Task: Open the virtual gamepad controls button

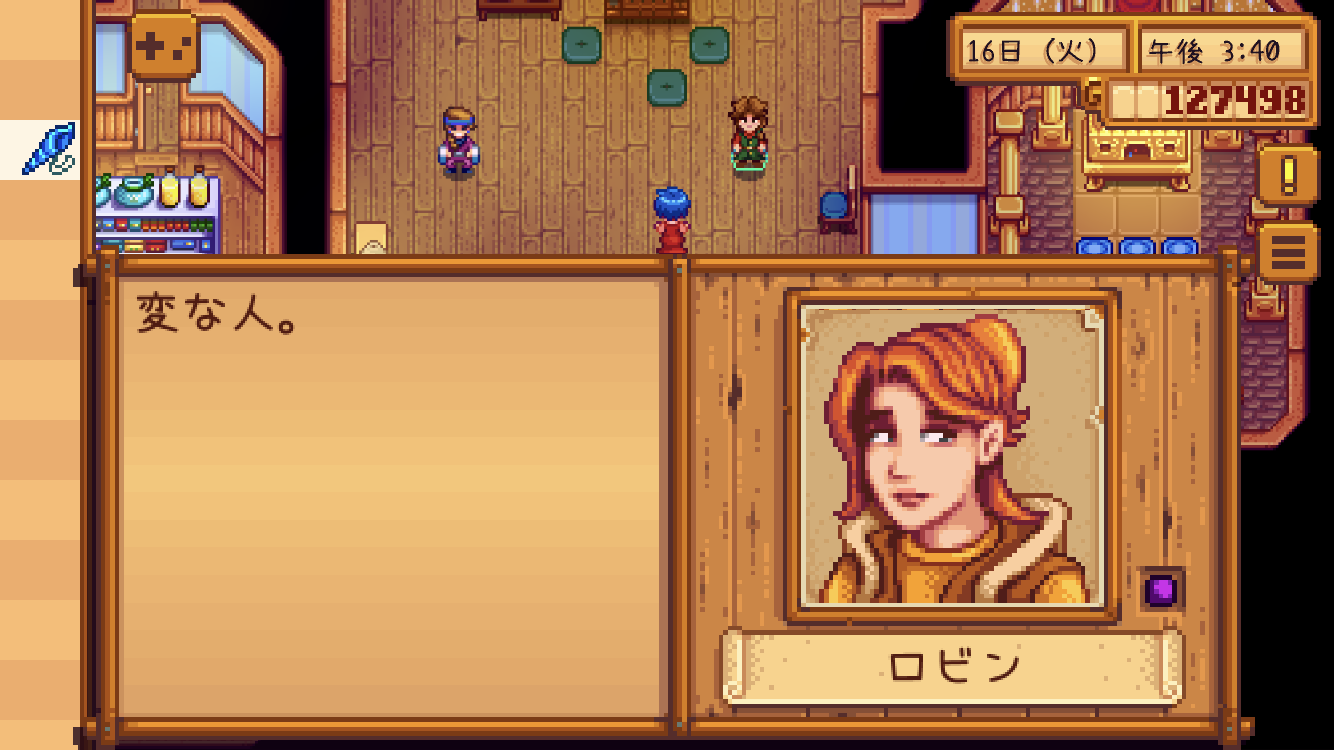Action: tap(164, 46)
